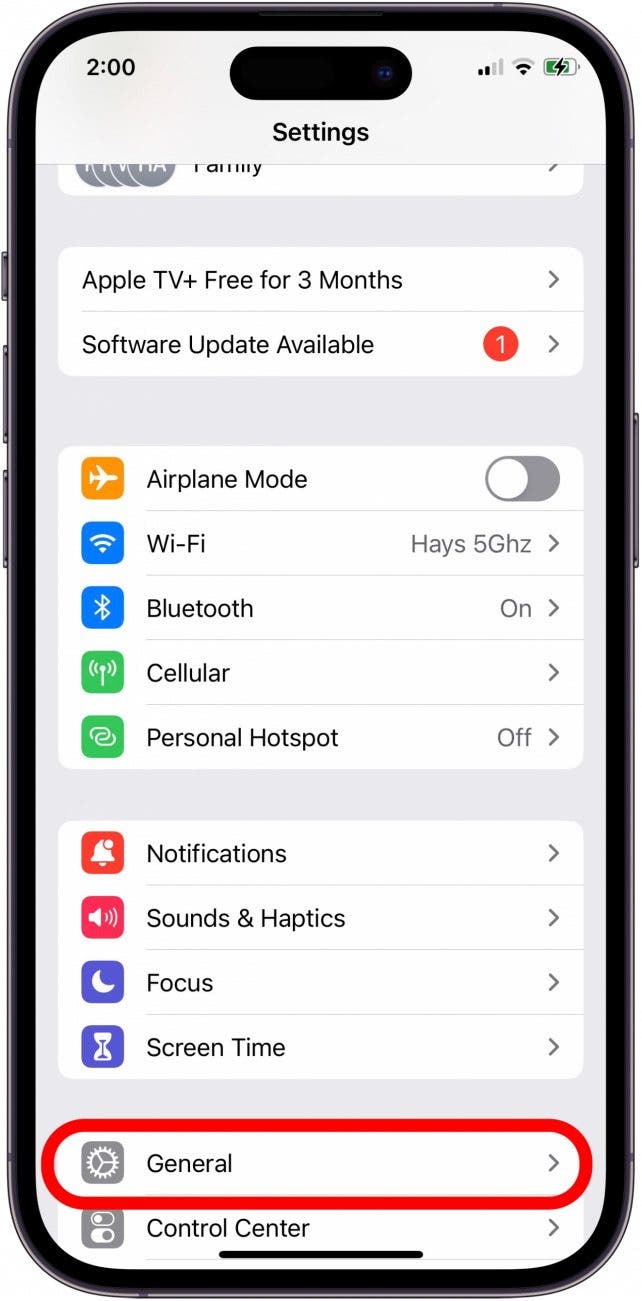Open Cellular settings
This screenshot has height=1301, width=642.
click(320, 673)
